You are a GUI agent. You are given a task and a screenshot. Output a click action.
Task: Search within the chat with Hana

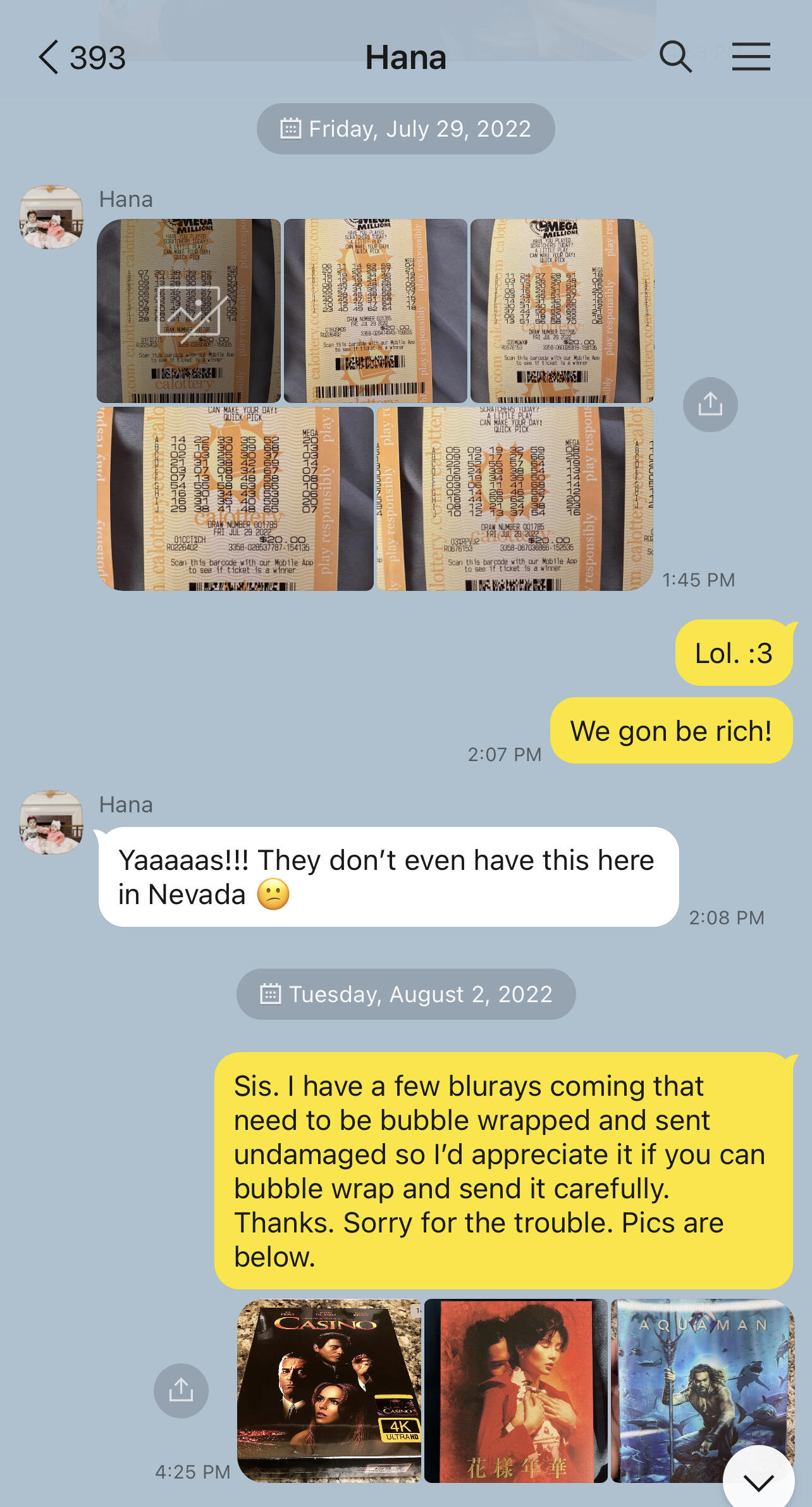[675, 57]
